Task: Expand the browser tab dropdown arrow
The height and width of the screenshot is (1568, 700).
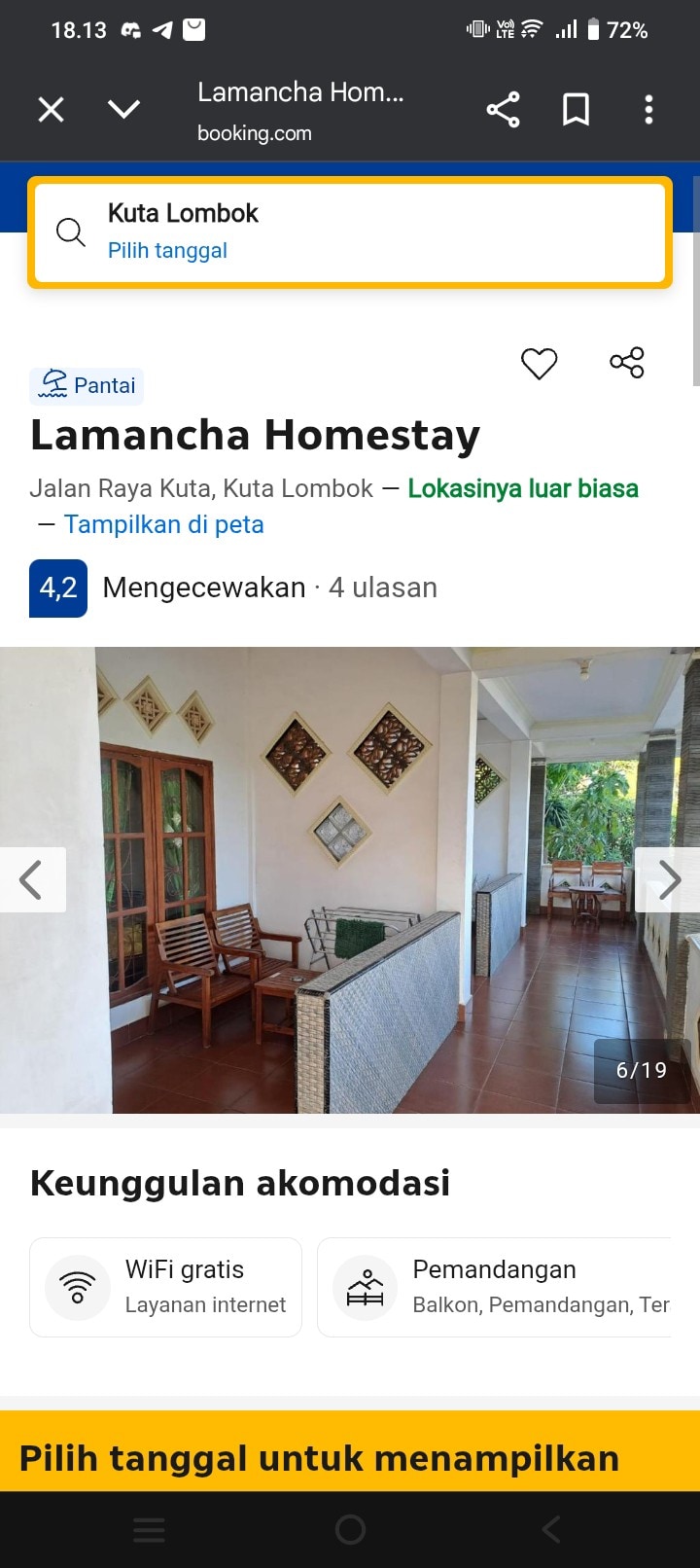Action: pyautogui.click(x=124, y=110)
